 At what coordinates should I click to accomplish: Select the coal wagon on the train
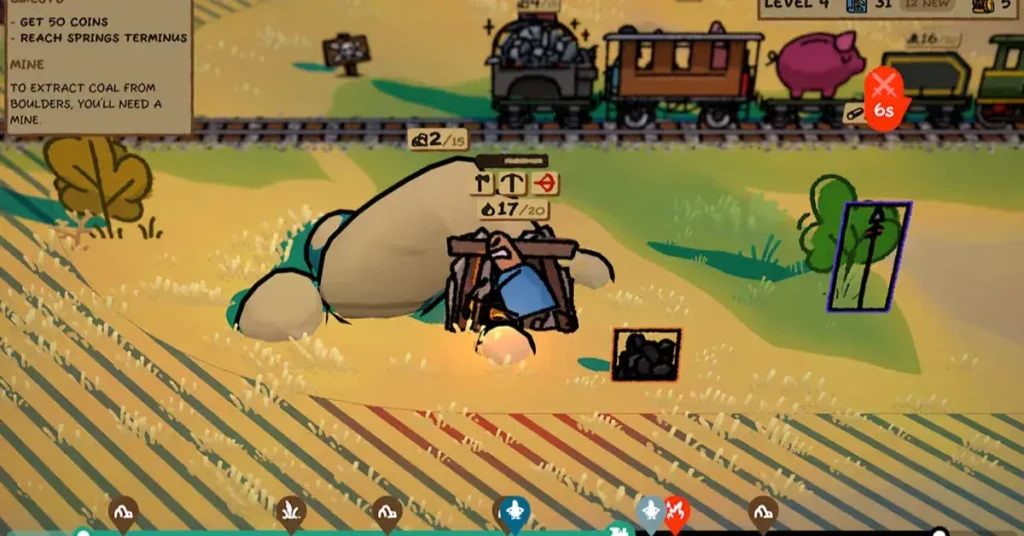[x=544, y=66]
